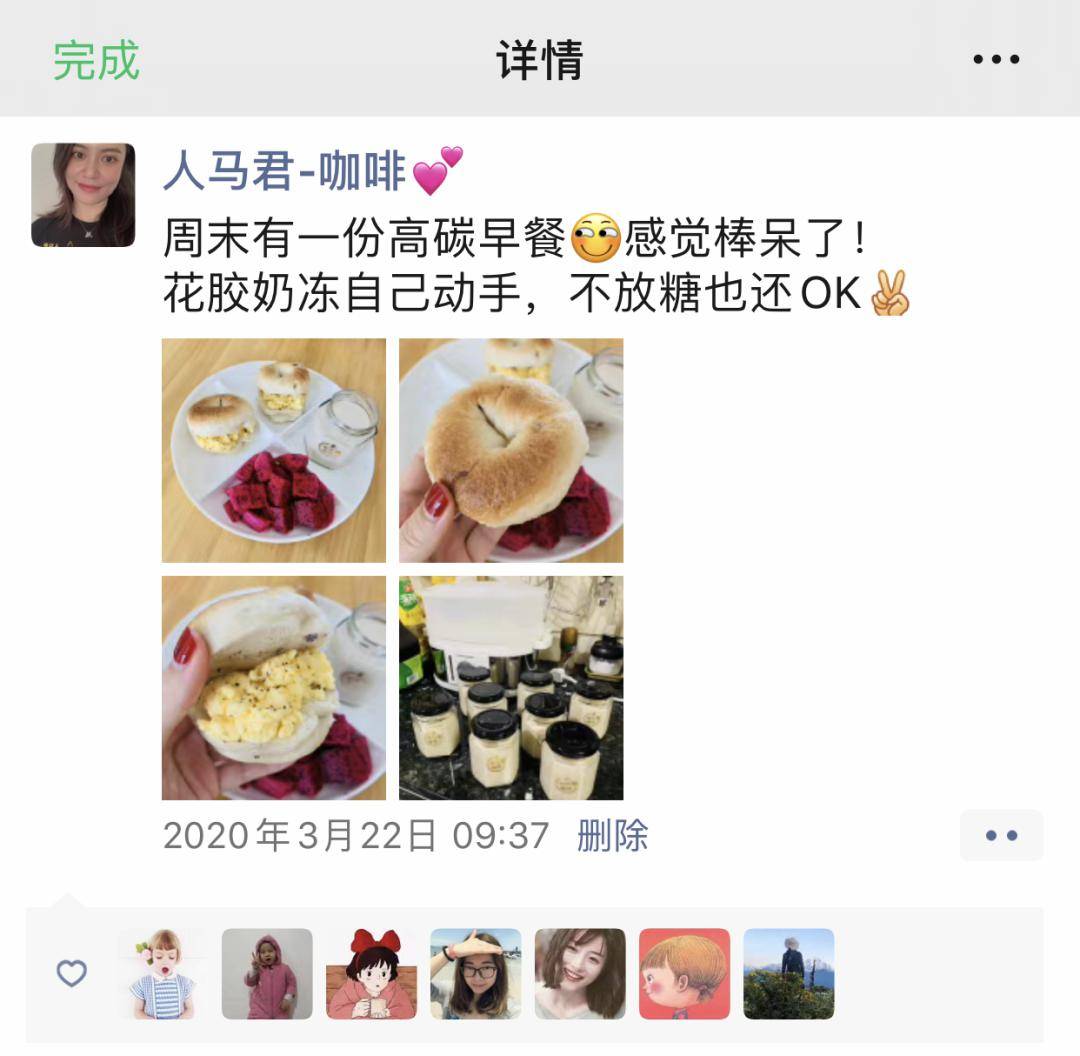Open liker with blond boy illustration avatar

point(684,974)
